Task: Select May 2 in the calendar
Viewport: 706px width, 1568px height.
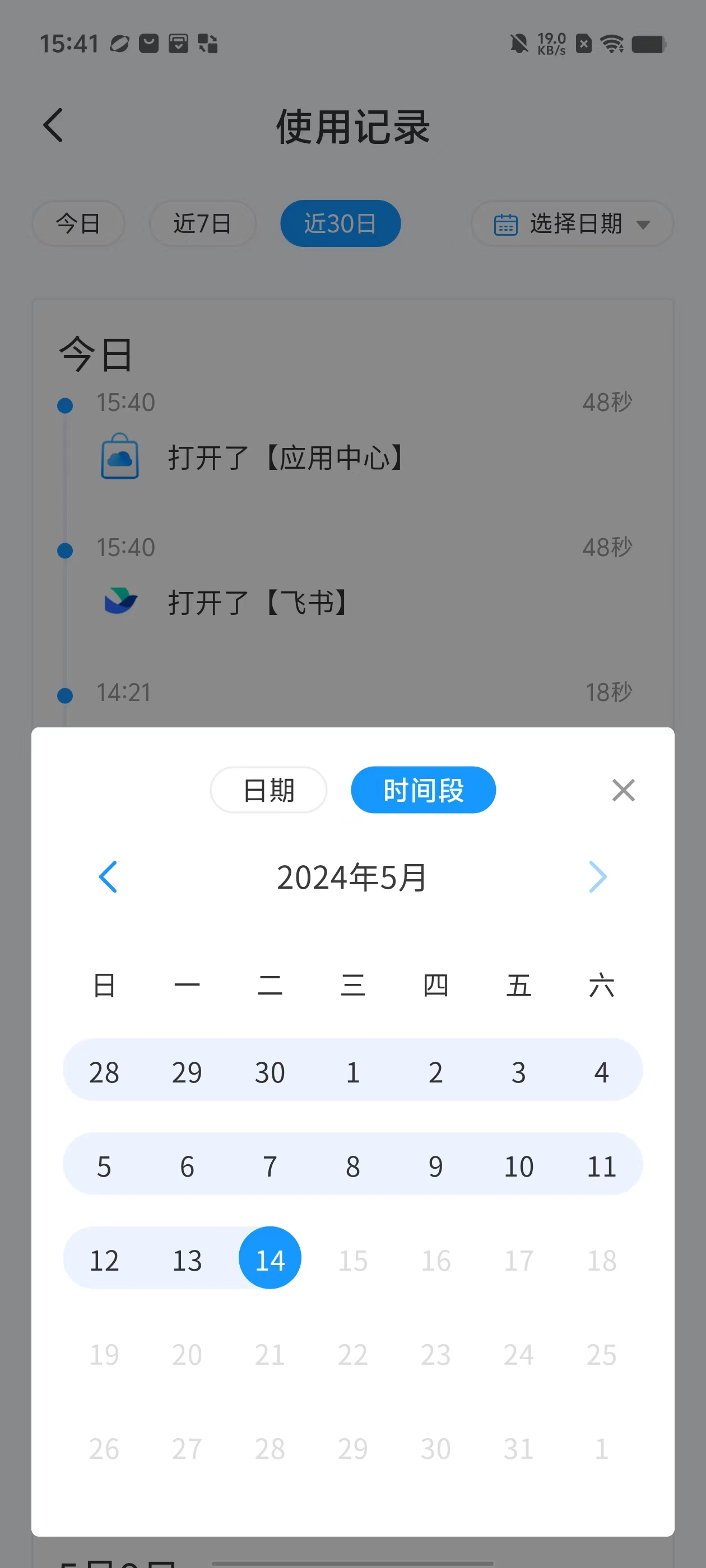Action: coord(435,1072)
